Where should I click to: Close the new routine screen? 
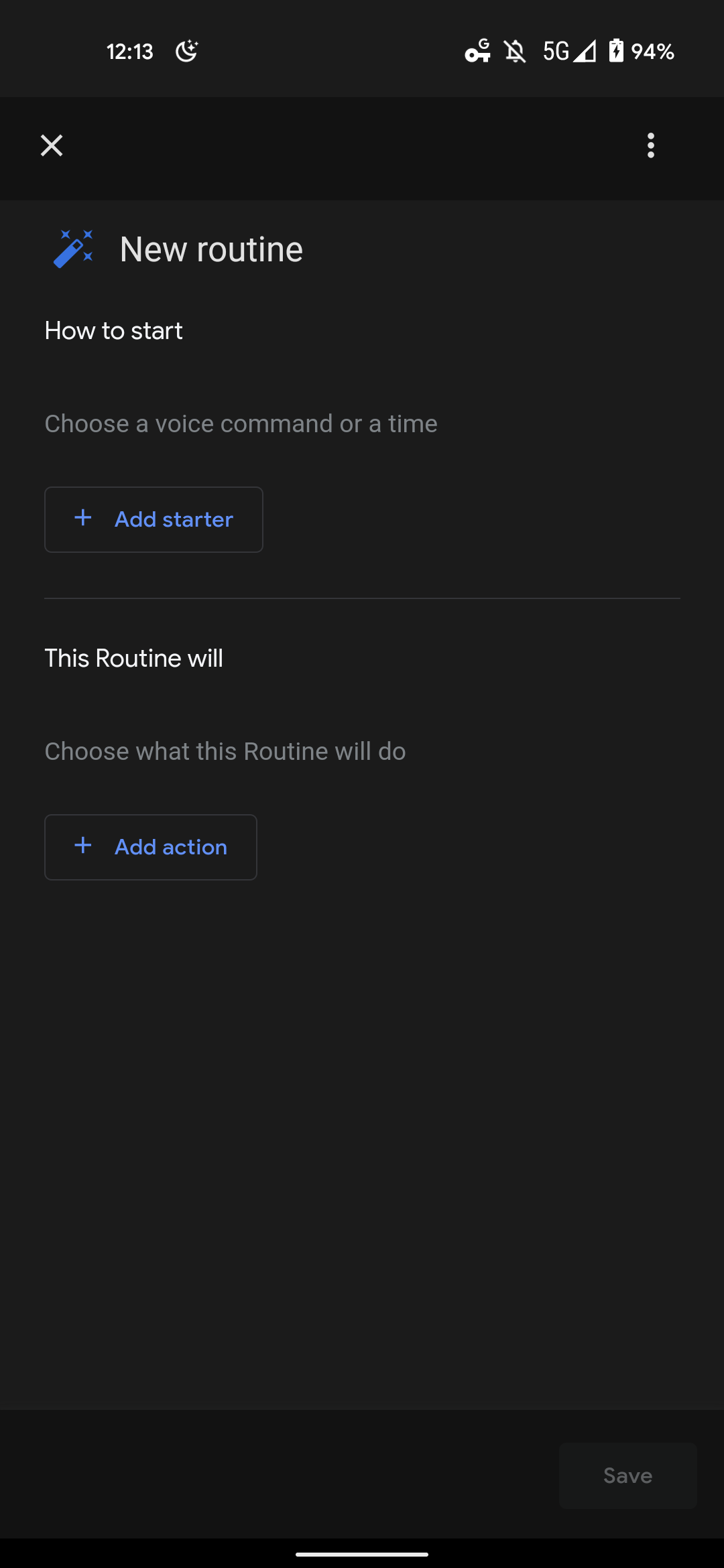pos(52,145)
